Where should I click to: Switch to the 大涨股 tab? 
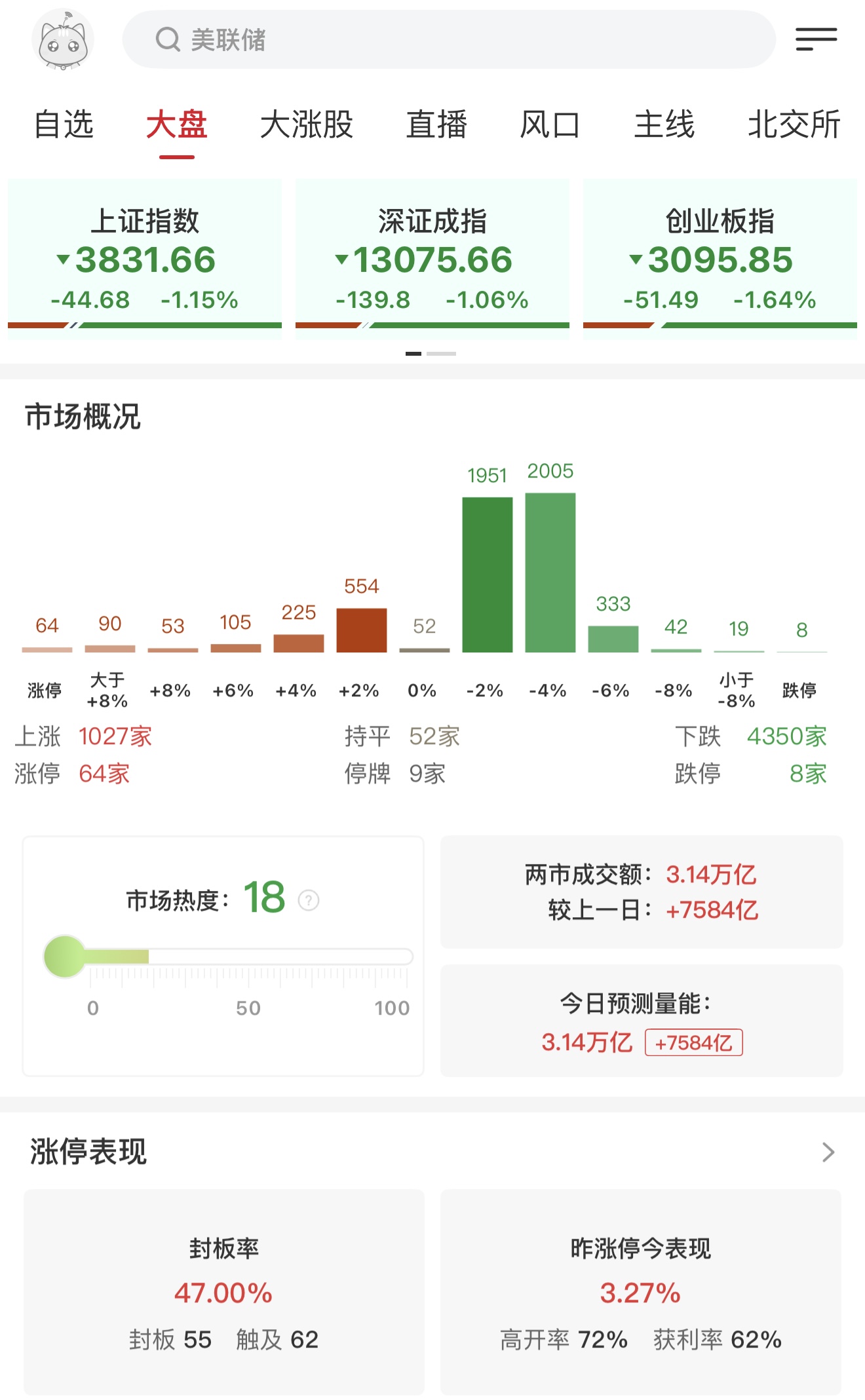point(306,124)
